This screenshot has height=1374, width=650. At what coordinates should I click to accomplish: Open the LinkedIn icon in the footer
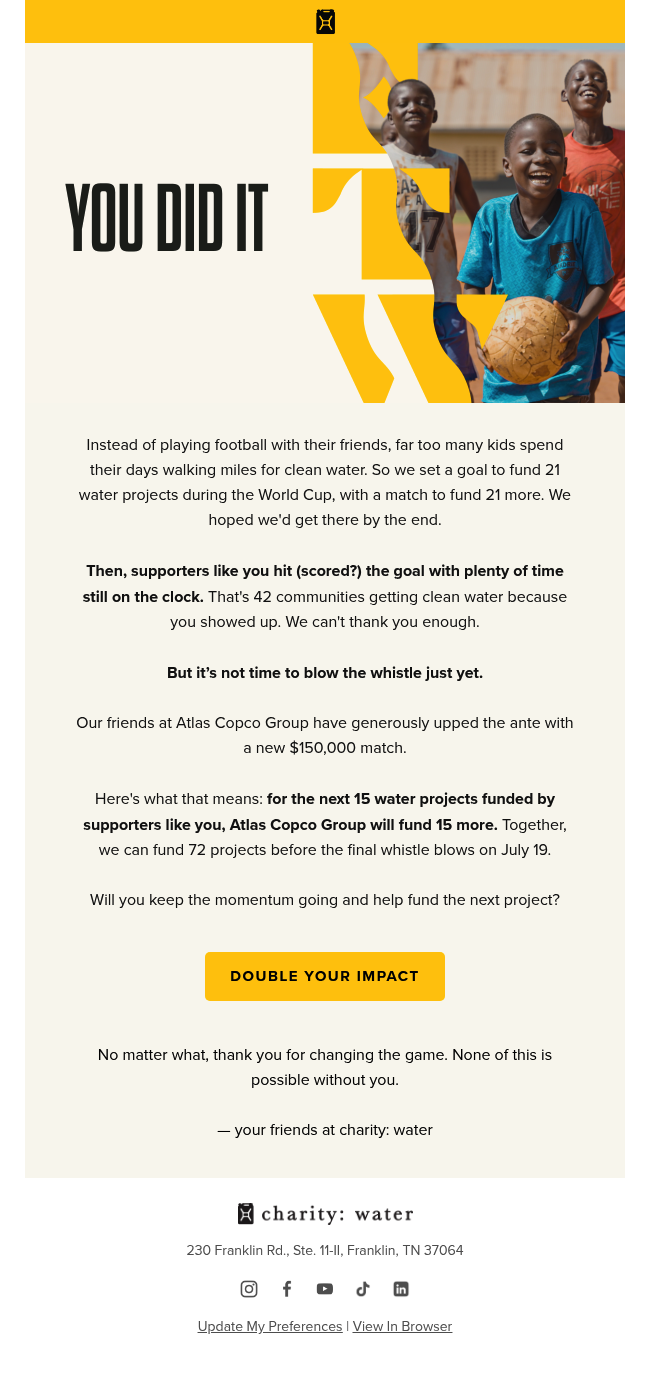401,1289
